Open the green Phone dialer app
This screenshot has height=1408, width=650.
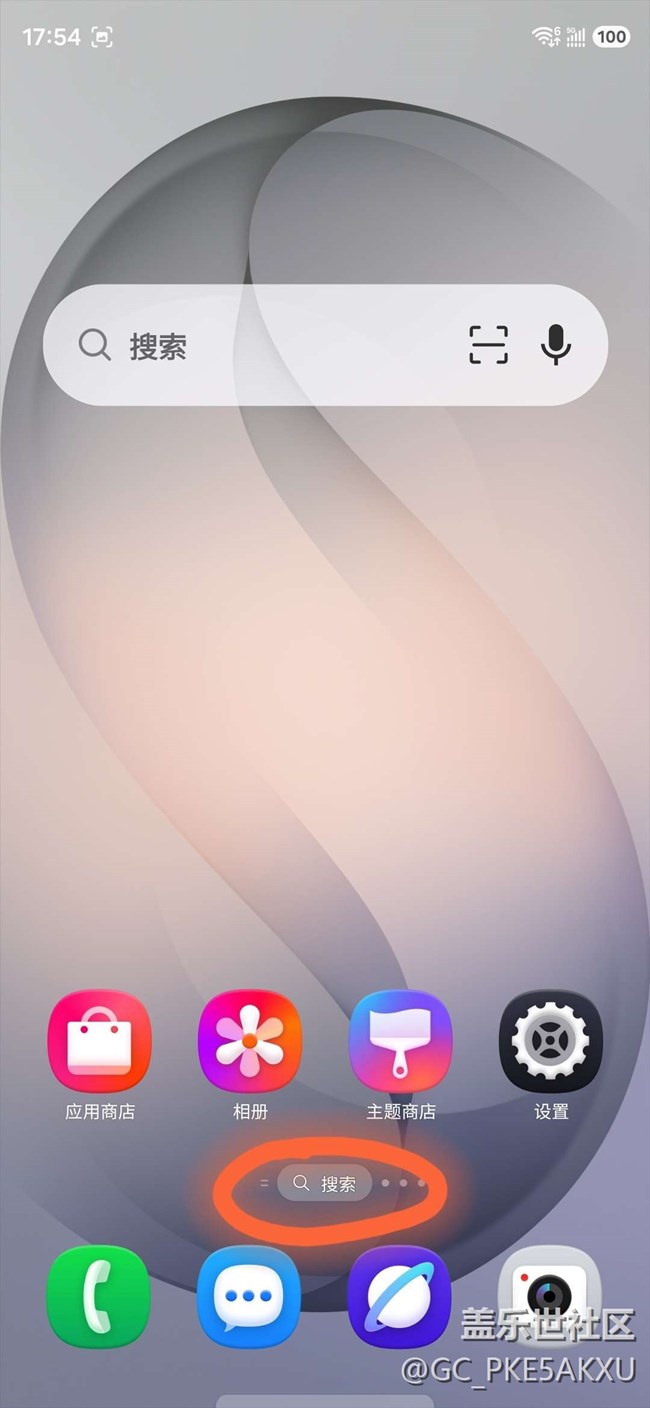[100, 1297]
